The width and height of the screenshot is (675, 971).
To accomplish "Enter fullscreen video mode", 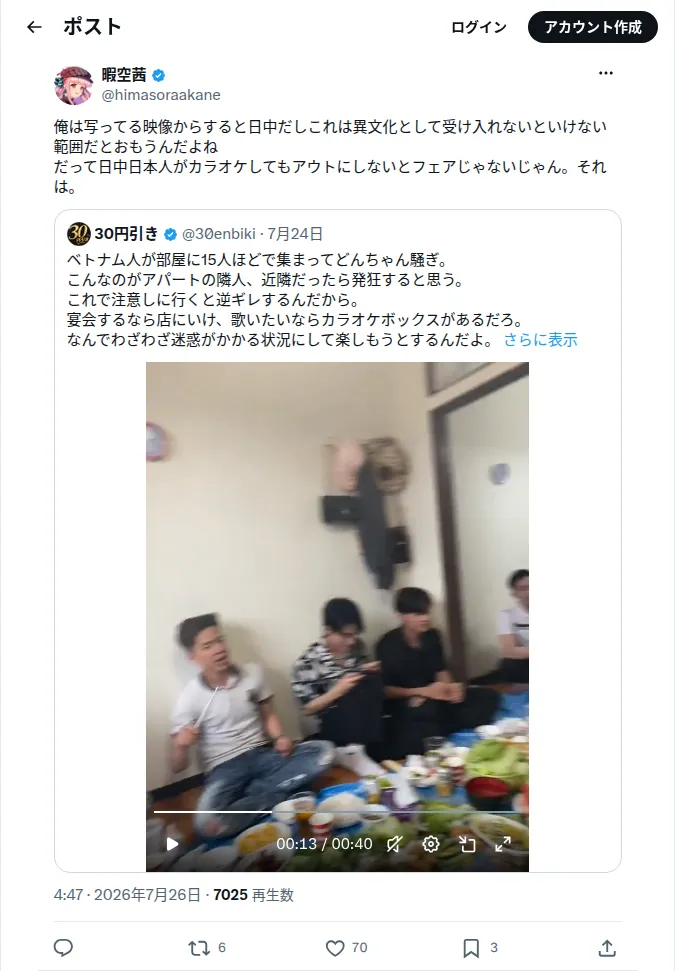I will tap(503, 843).
